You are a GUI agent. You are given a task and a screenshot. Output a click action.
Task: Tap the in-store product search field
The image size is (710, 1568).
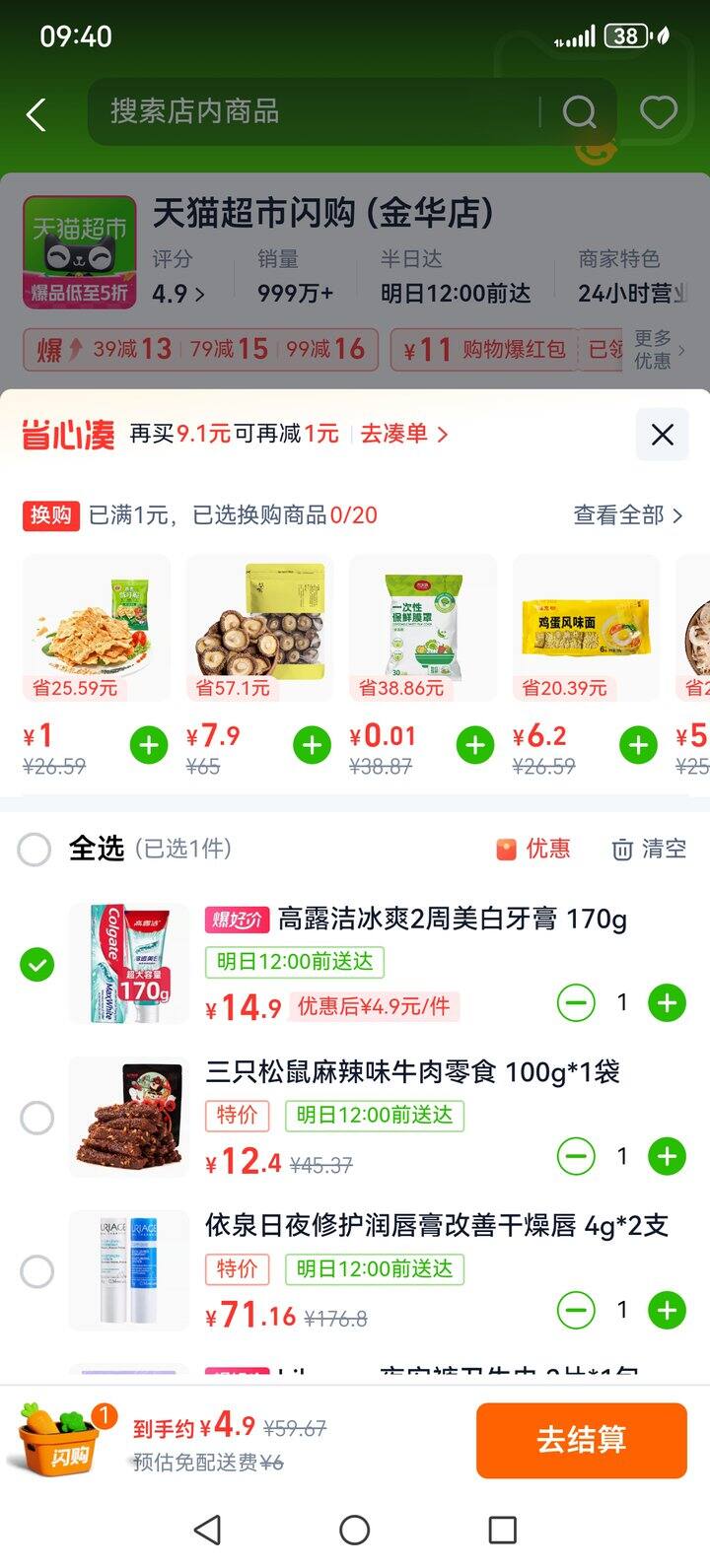(x=316, y=112)
